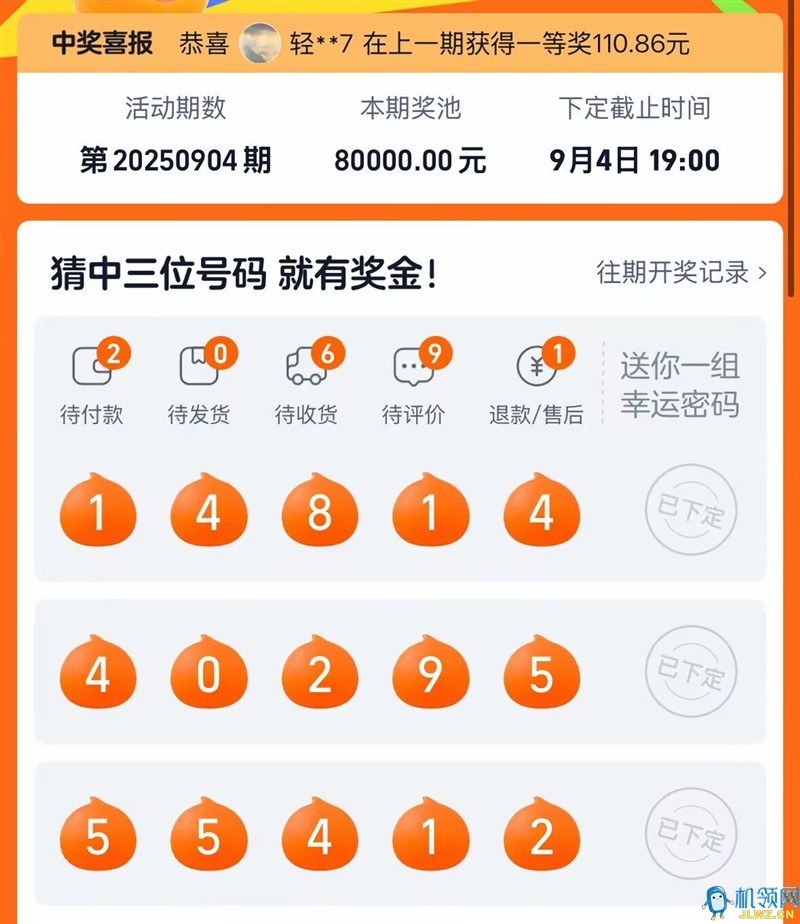Open 待付款 pending payment orders
The image size is (800, 924).
tap(92, 384)
